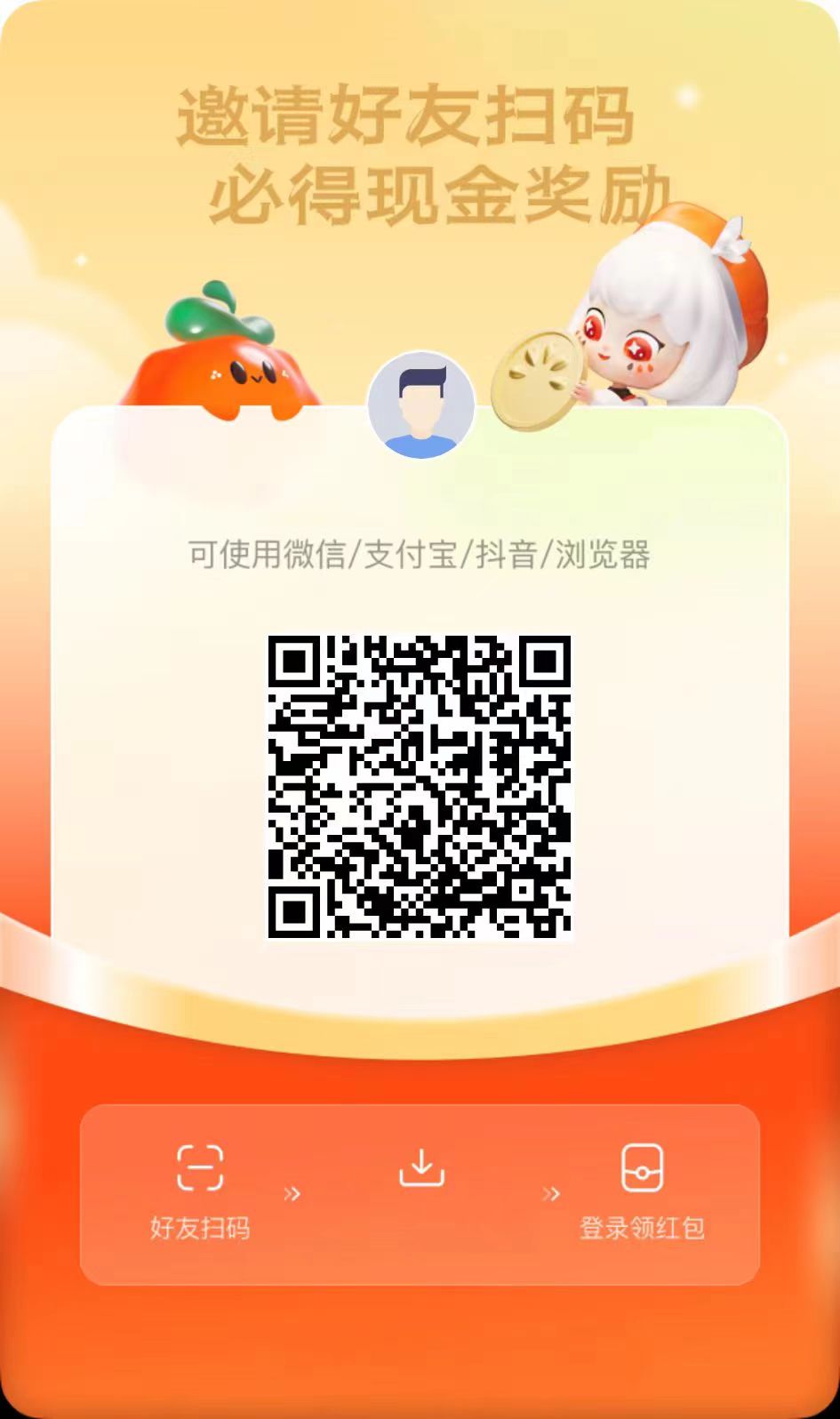Click the first chevron arrow after 好友扫码
Screen dimensions: 840x1419
pos(293,1193)
